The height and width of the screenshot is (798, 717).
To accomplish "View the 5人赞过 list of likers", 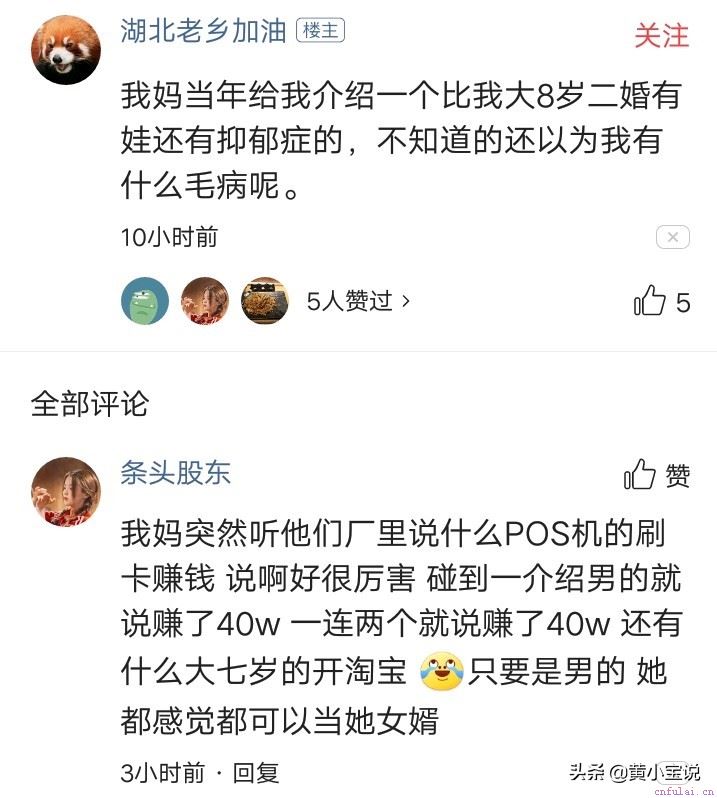I will point(358,301).
